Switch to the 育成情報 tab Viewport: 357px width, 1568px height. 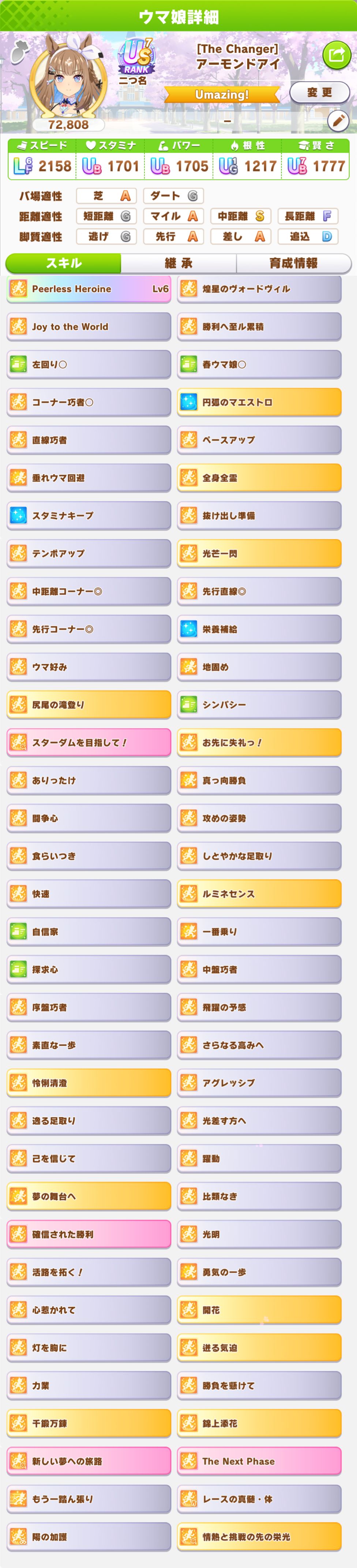[293, 263]
